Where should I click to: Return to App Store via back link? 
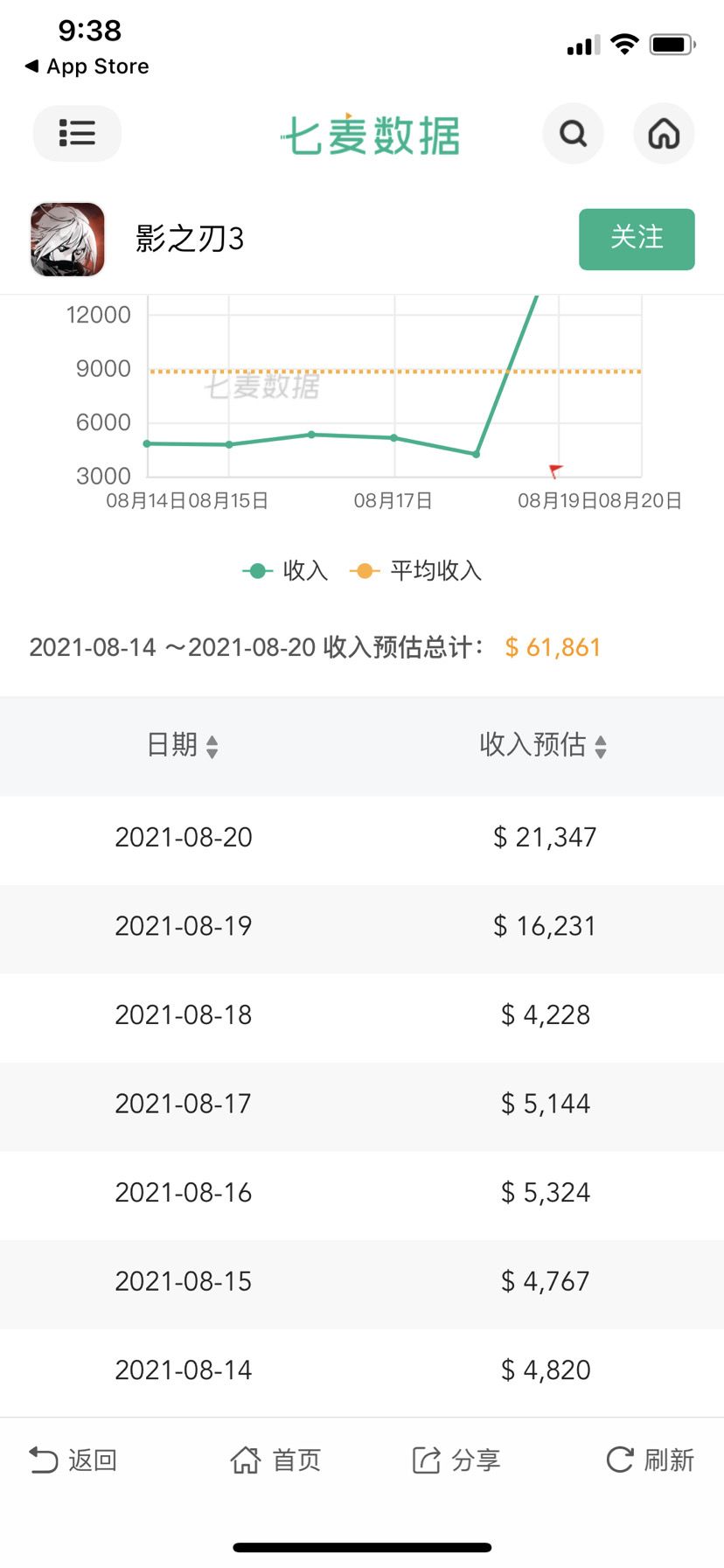[x=87, y=66]
